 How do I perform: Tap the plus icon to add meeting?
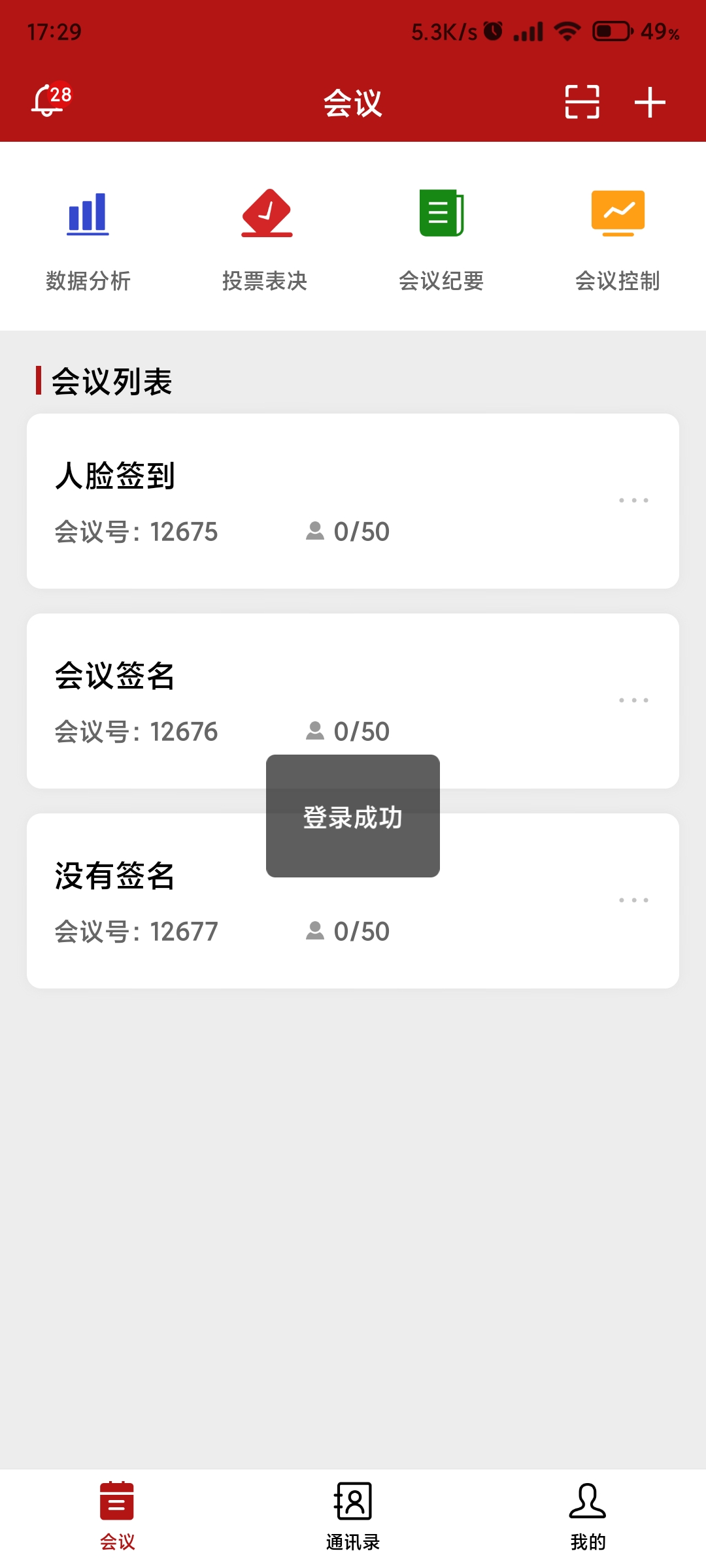650,103
